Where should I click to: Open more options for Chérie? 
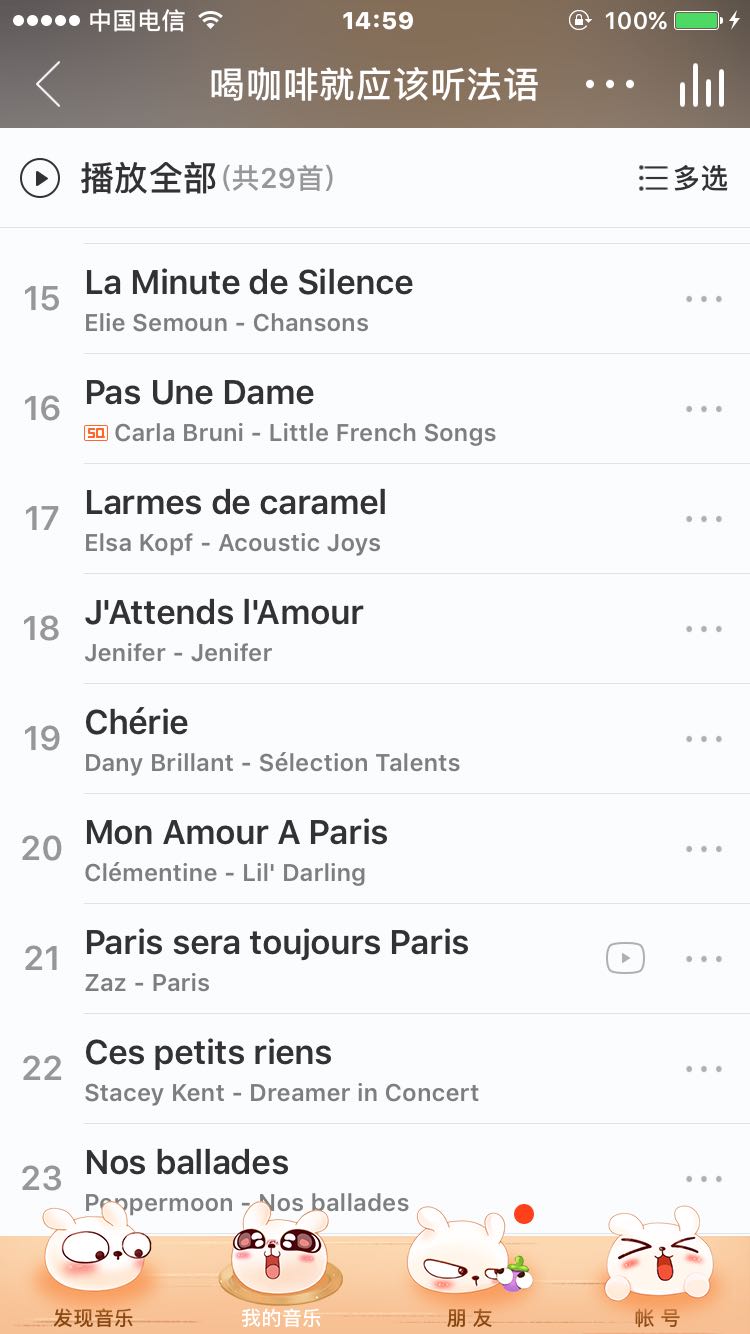[x=704, y=739]
